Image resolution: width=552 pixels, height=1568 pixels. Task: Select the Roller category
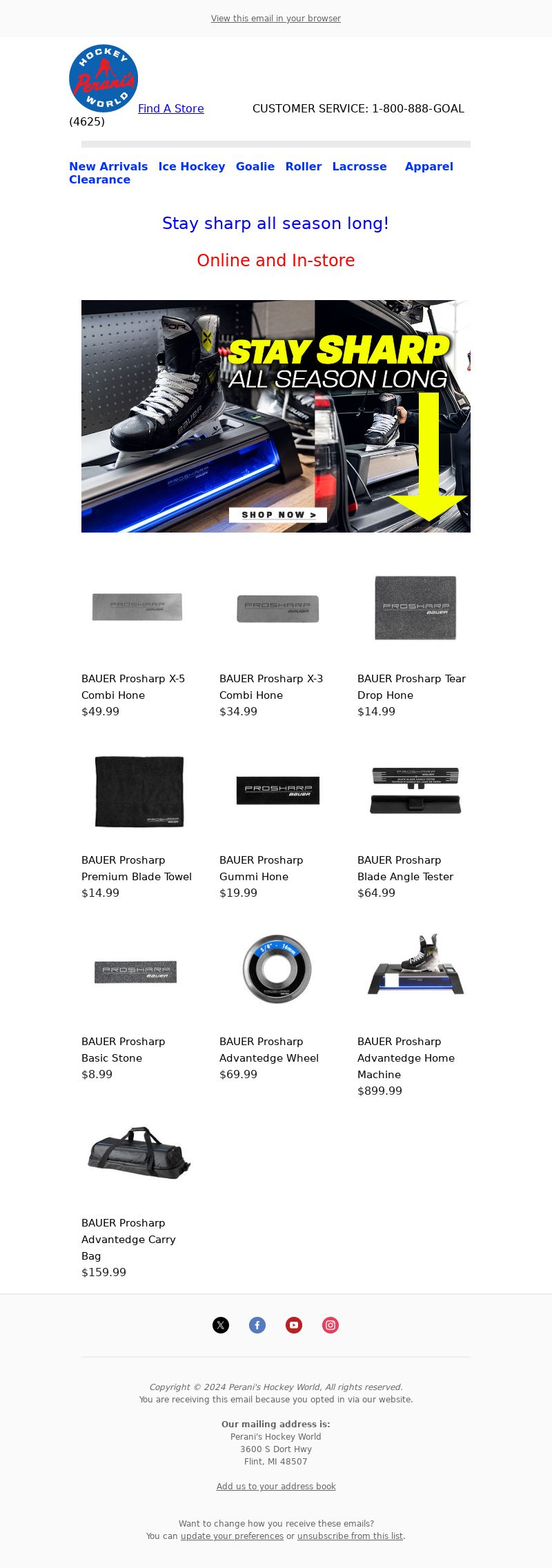click(x=303, y=166)
